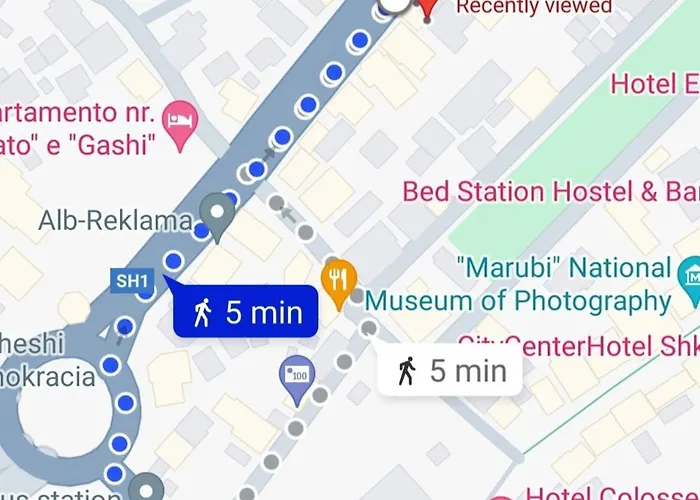Open the purple ATM pin
Screen dimensions: 700x500
coord(295,378)
